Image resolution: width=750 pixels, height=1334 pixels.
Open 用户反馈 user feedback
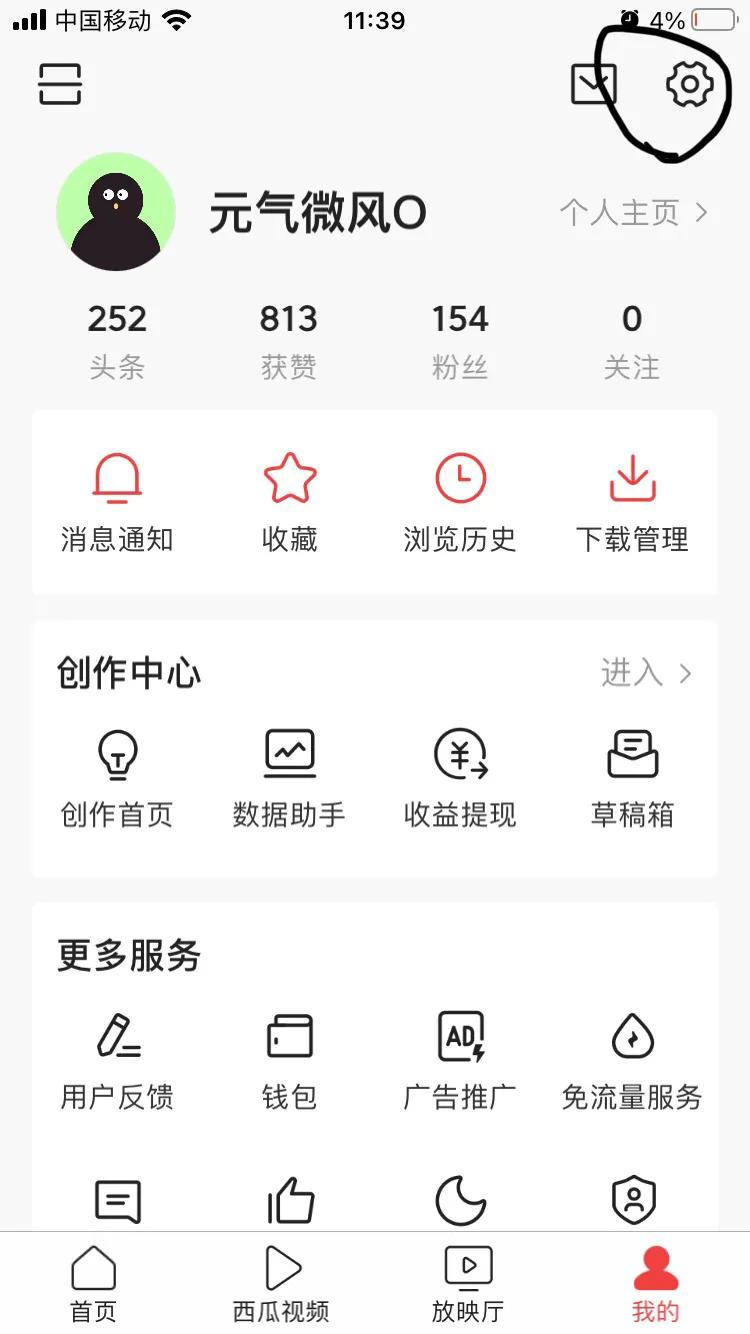click(117, 1037)
